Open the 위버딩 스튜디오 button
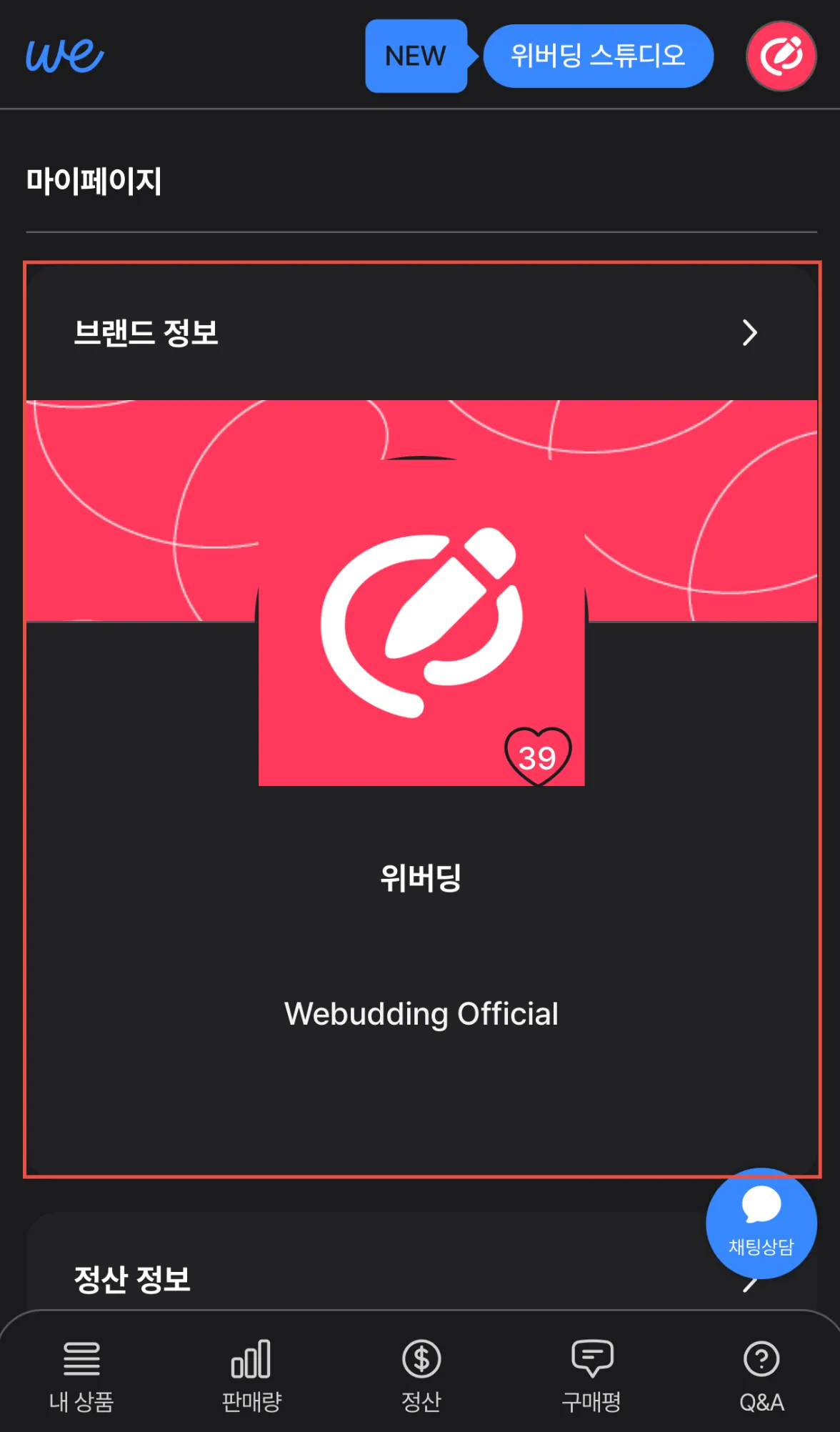 click(598, 56)
